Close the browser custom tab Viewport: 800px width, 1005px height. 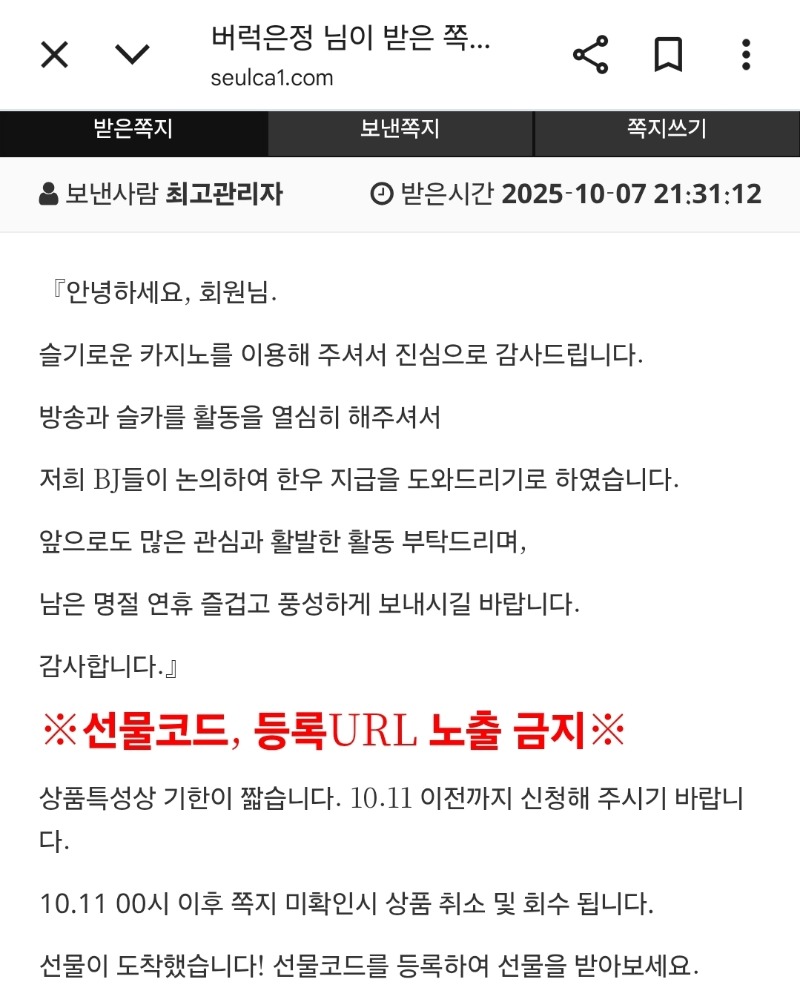coord(54,55)
